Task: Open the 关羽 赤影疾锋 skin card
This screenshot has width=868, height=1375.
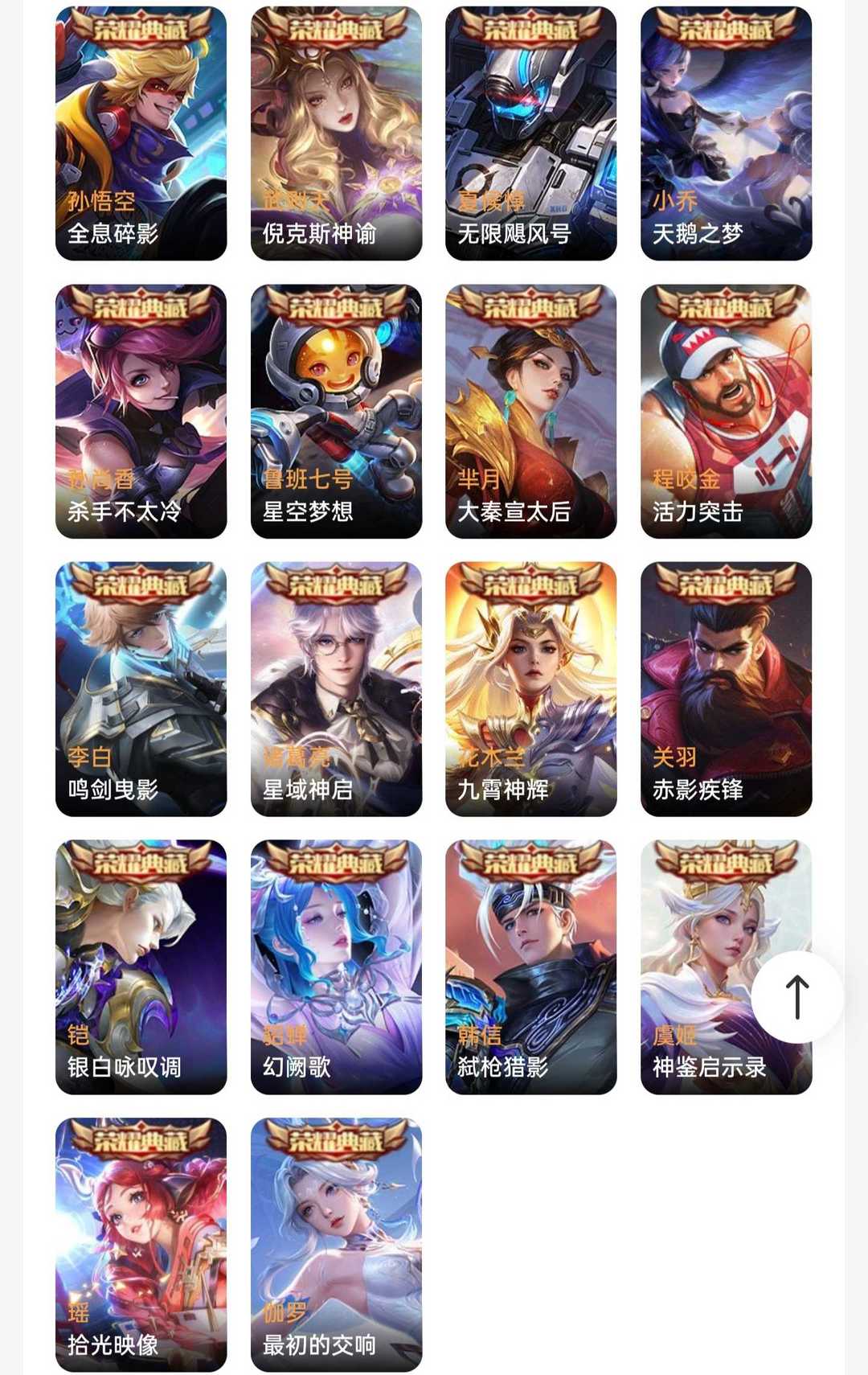Action: click(x=726, y=688)
